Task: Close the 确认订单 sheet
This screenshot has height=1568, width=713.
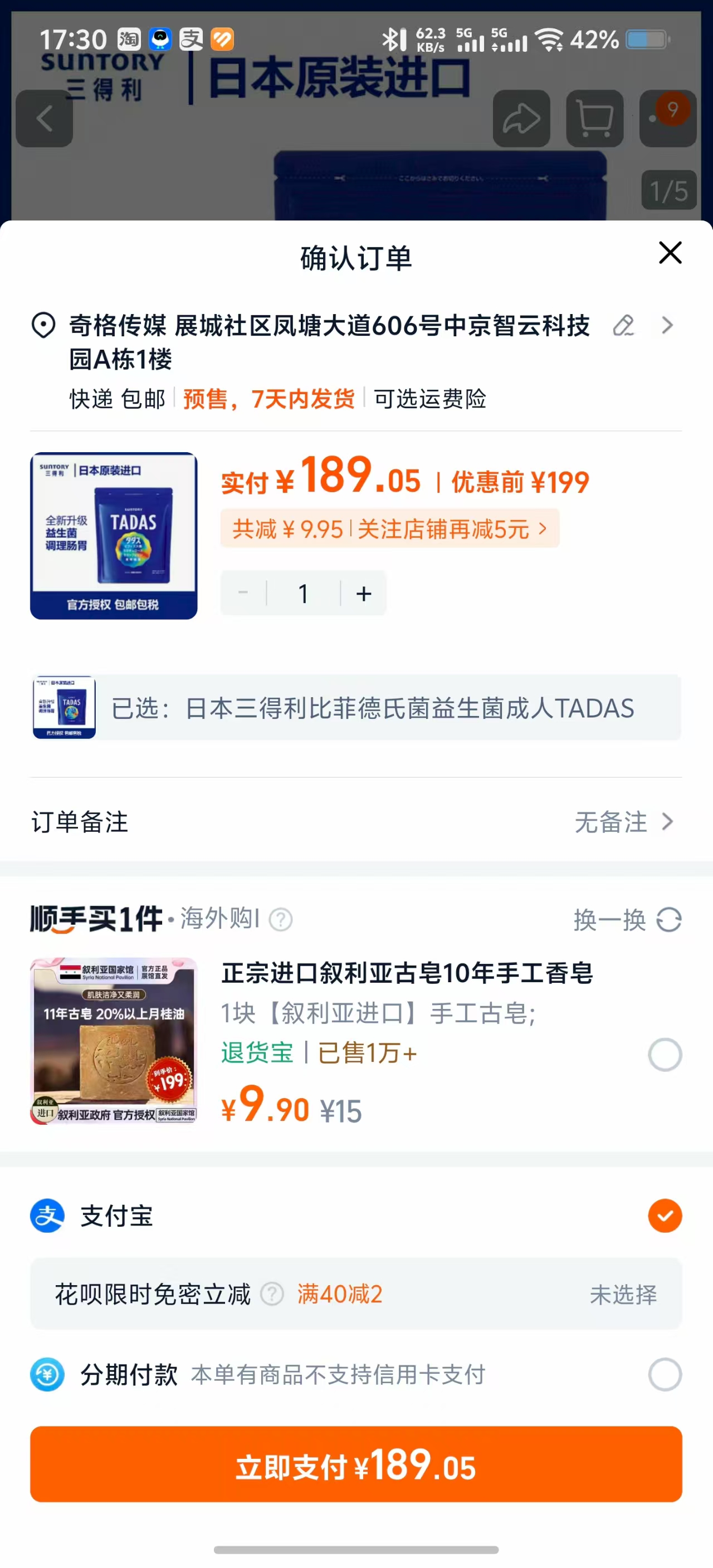Action: [670, 253]
